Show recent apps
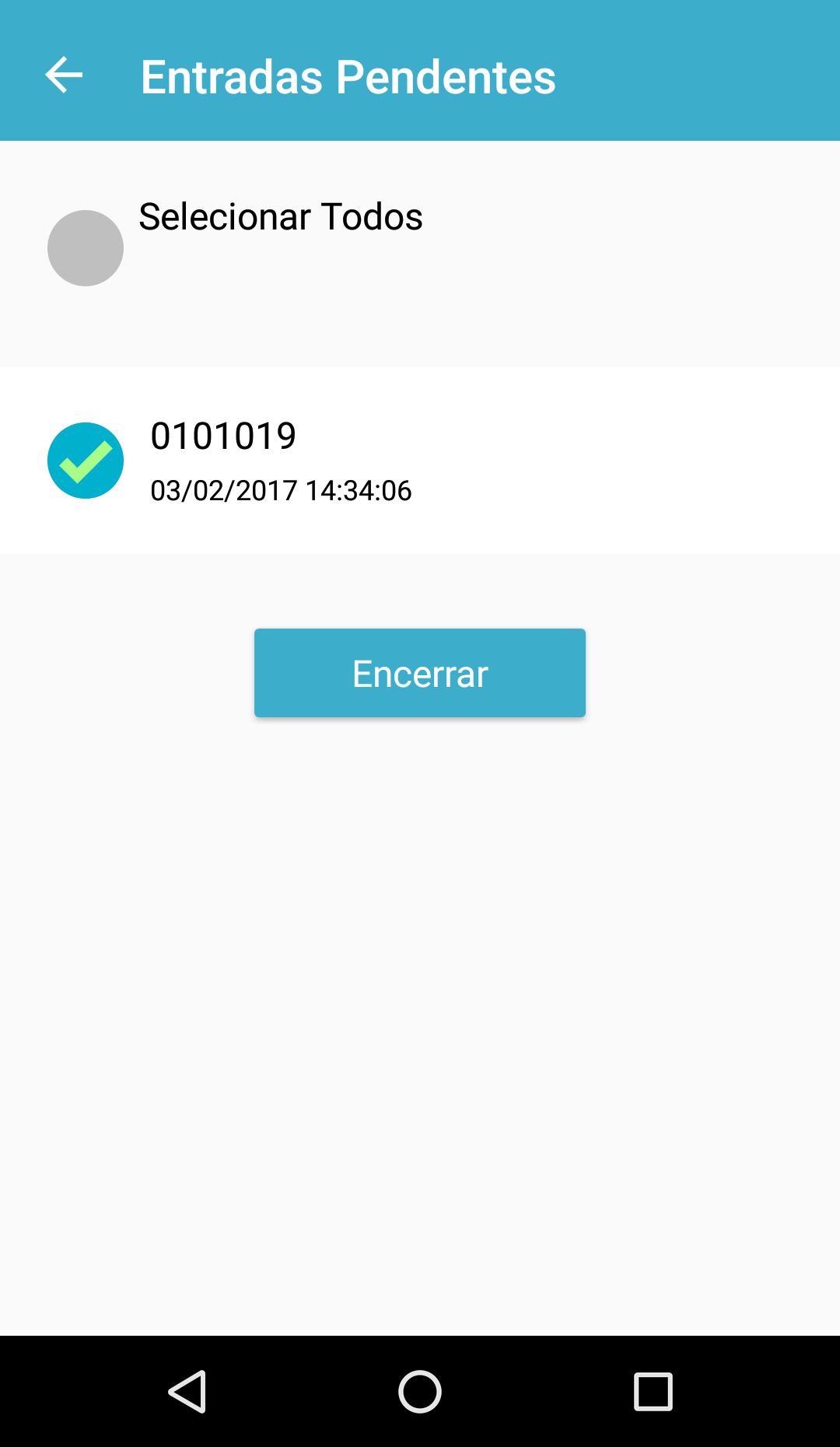This screenshot has height=1447, width=840. pyautogui.click(x=653, y=1391)
